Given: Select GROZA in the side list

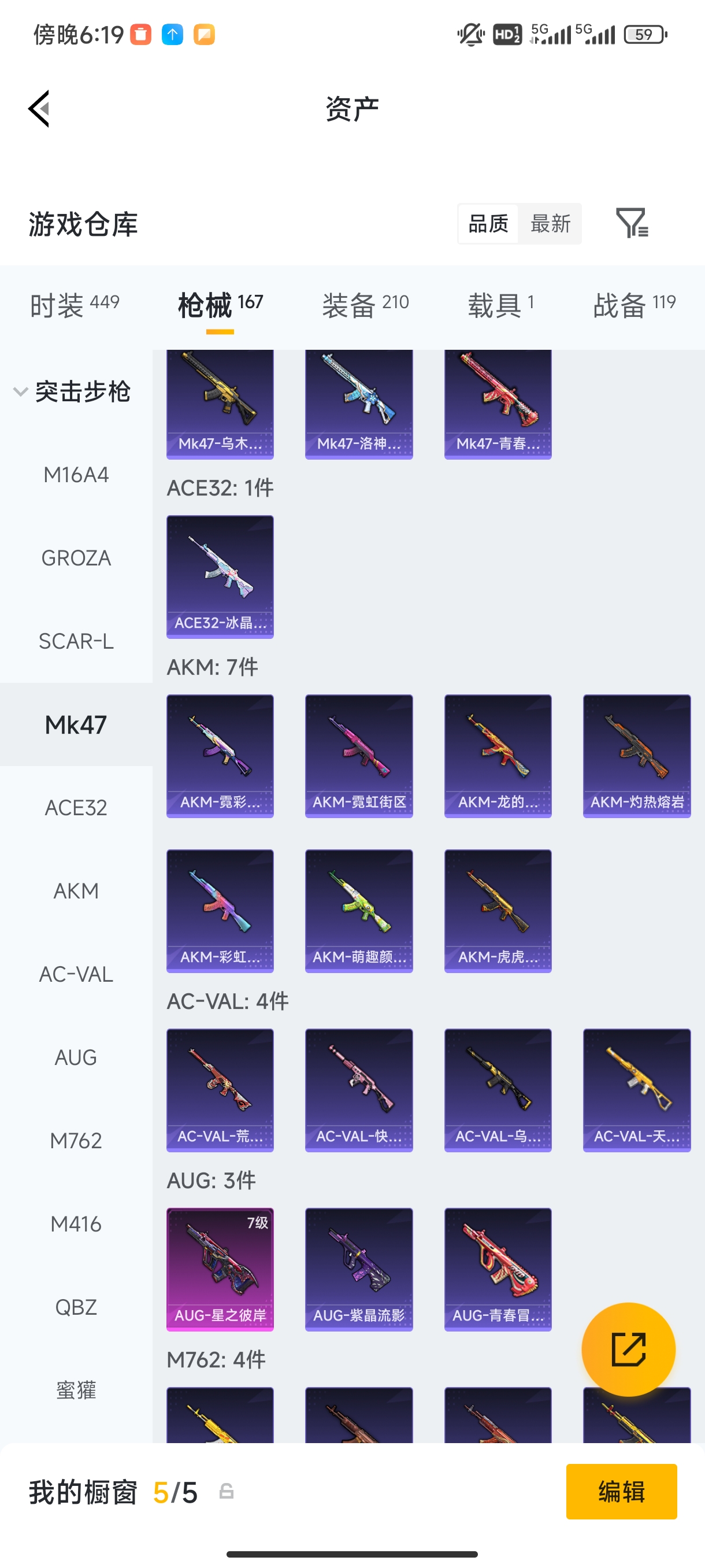Looking at the screenshot, I should click(x=76, y=557).
